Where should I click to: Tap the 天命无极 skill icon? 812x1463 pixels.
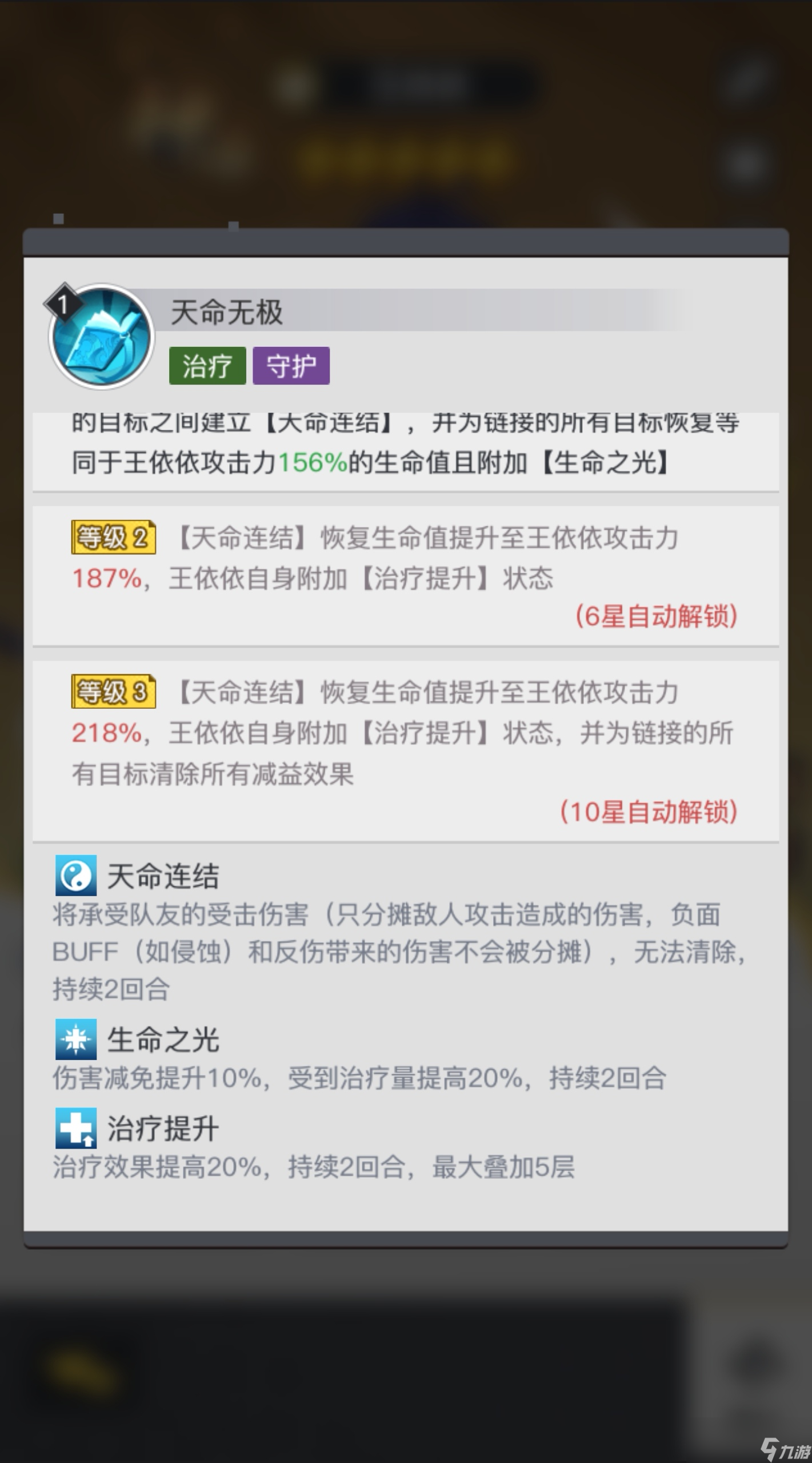pos(101,337)
